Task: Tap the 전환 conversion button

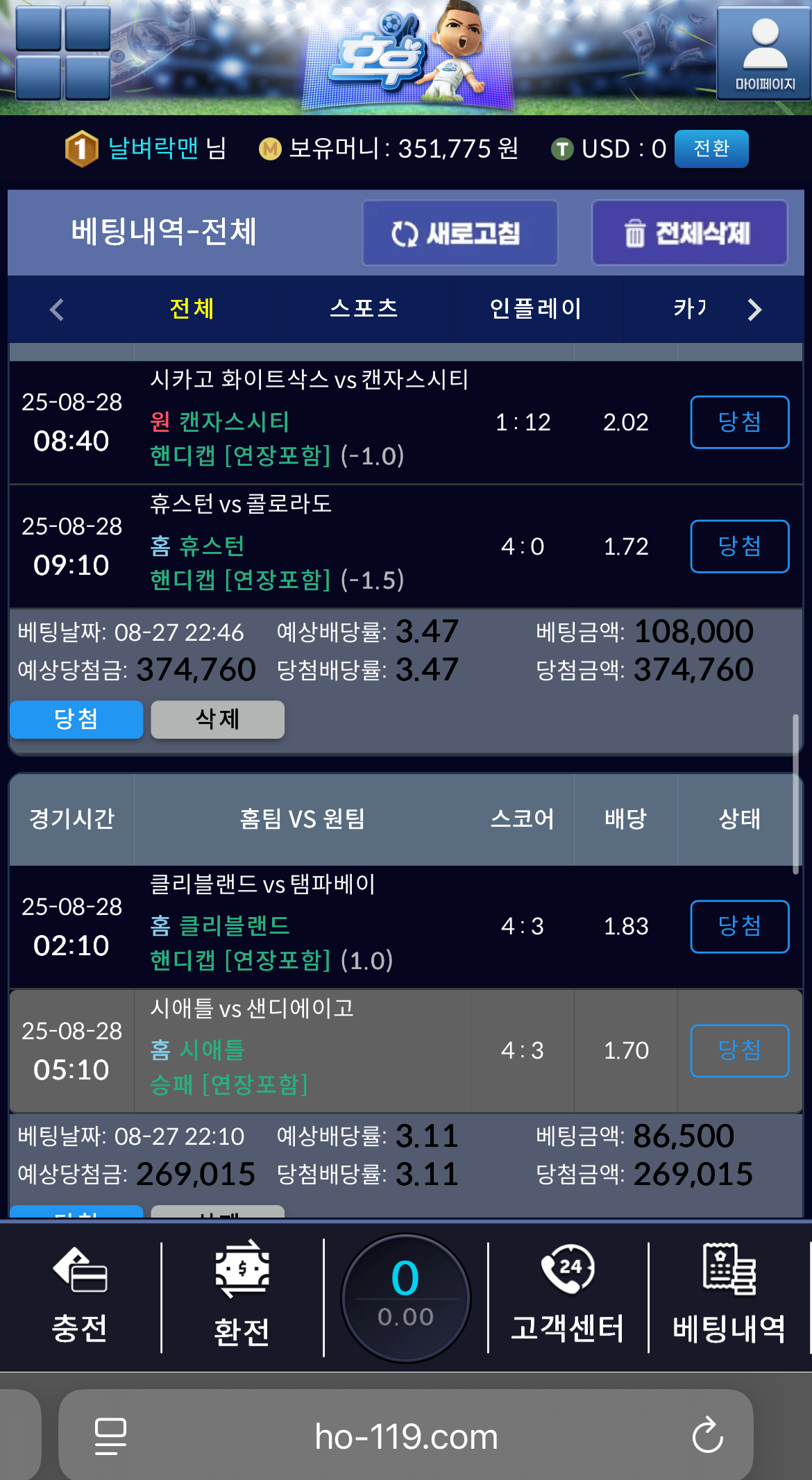Action: (x=711, y=149)
